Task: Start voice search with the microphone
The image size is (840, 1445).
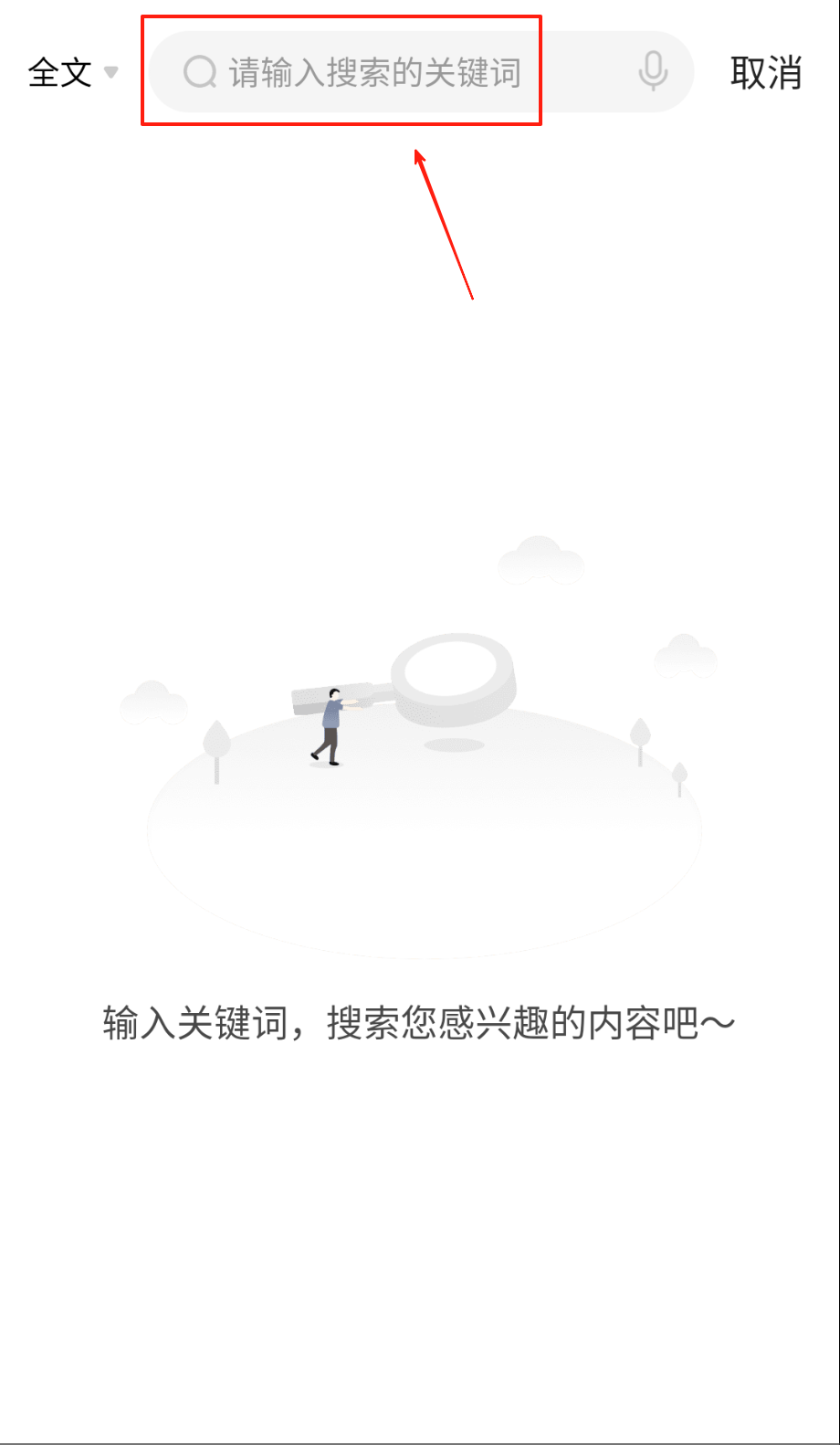Action: tap(653, 71)
